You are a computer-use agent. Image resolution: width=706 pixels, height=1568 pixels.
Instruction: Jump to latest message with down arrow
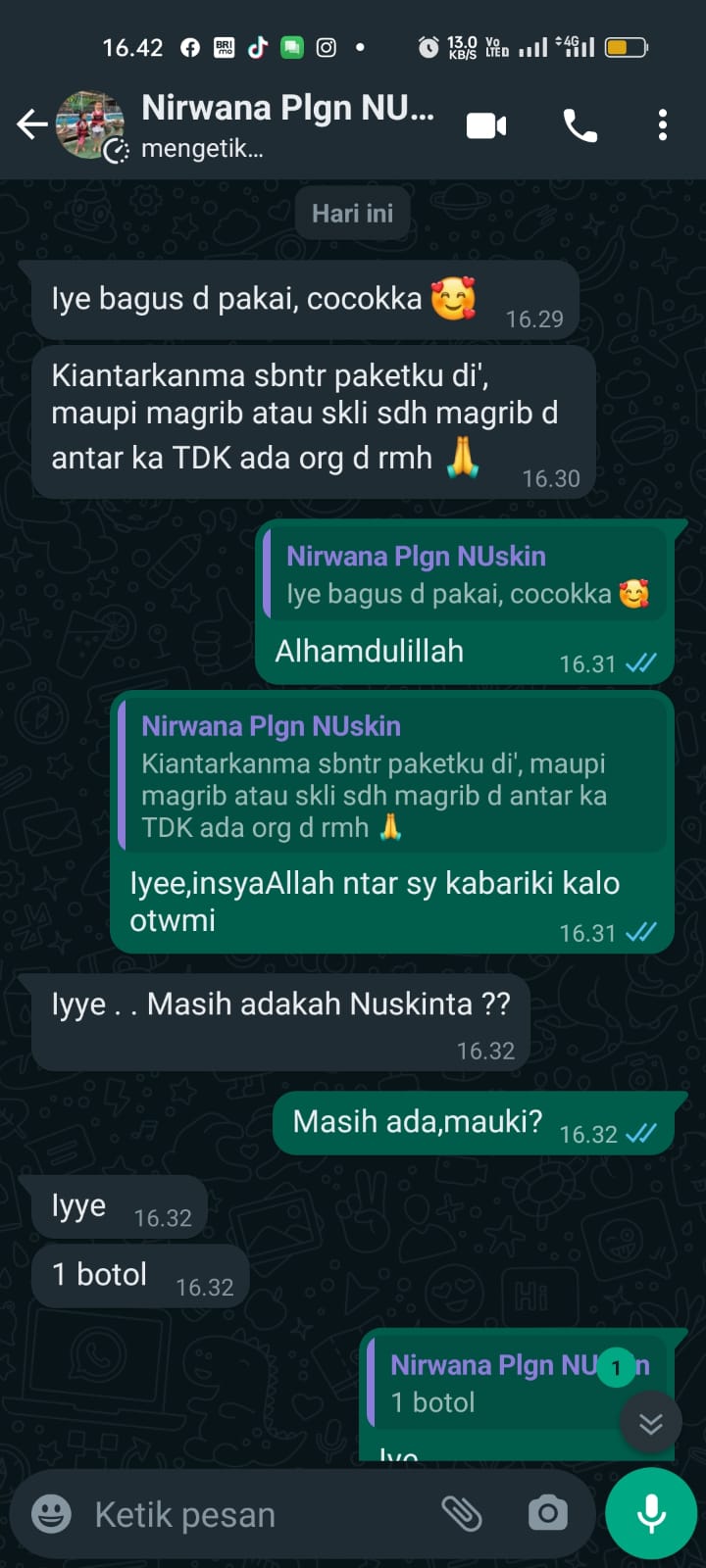(650, 1423)
